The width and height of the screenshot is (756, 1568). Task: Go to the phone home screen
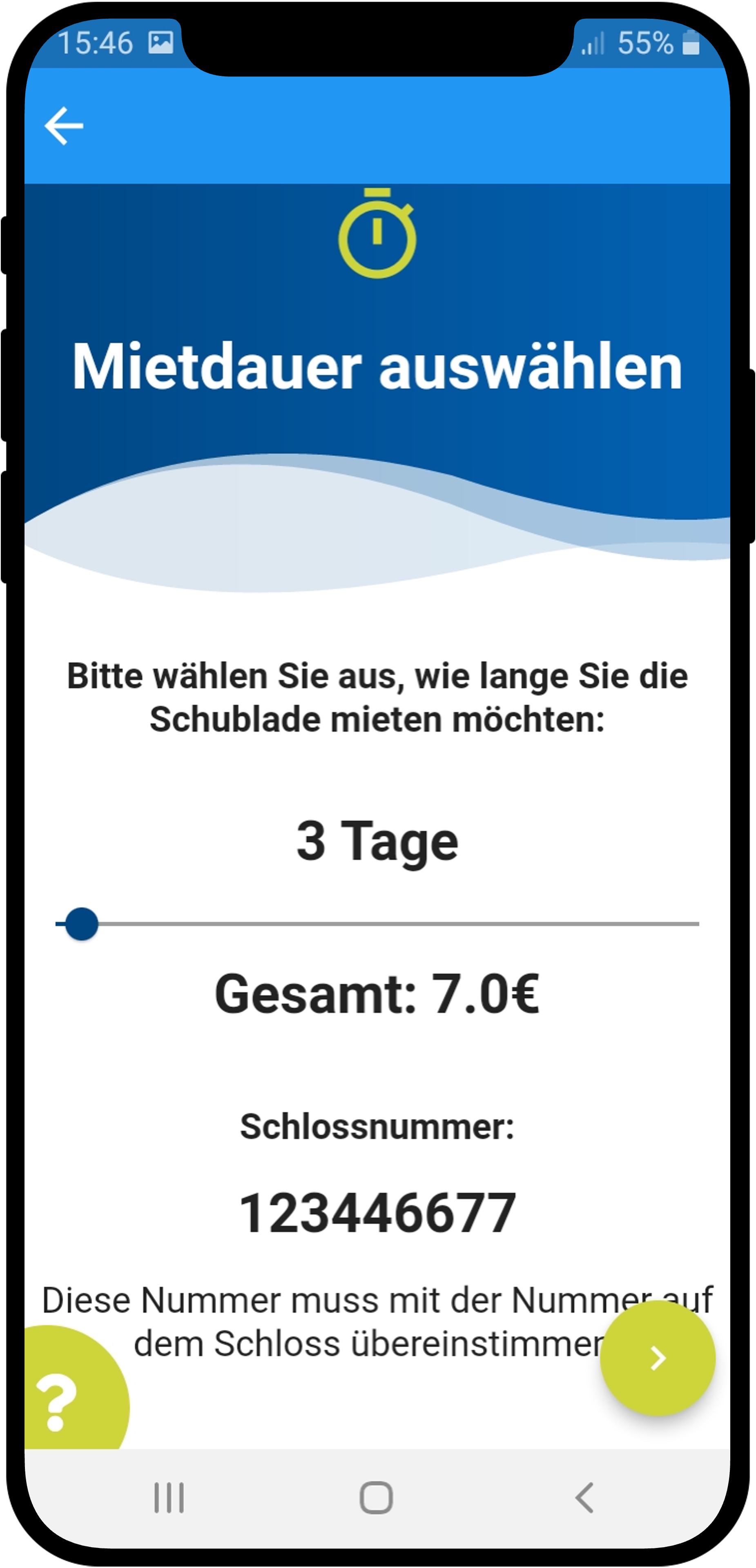pyautogui.click(x=376, y=1497)
